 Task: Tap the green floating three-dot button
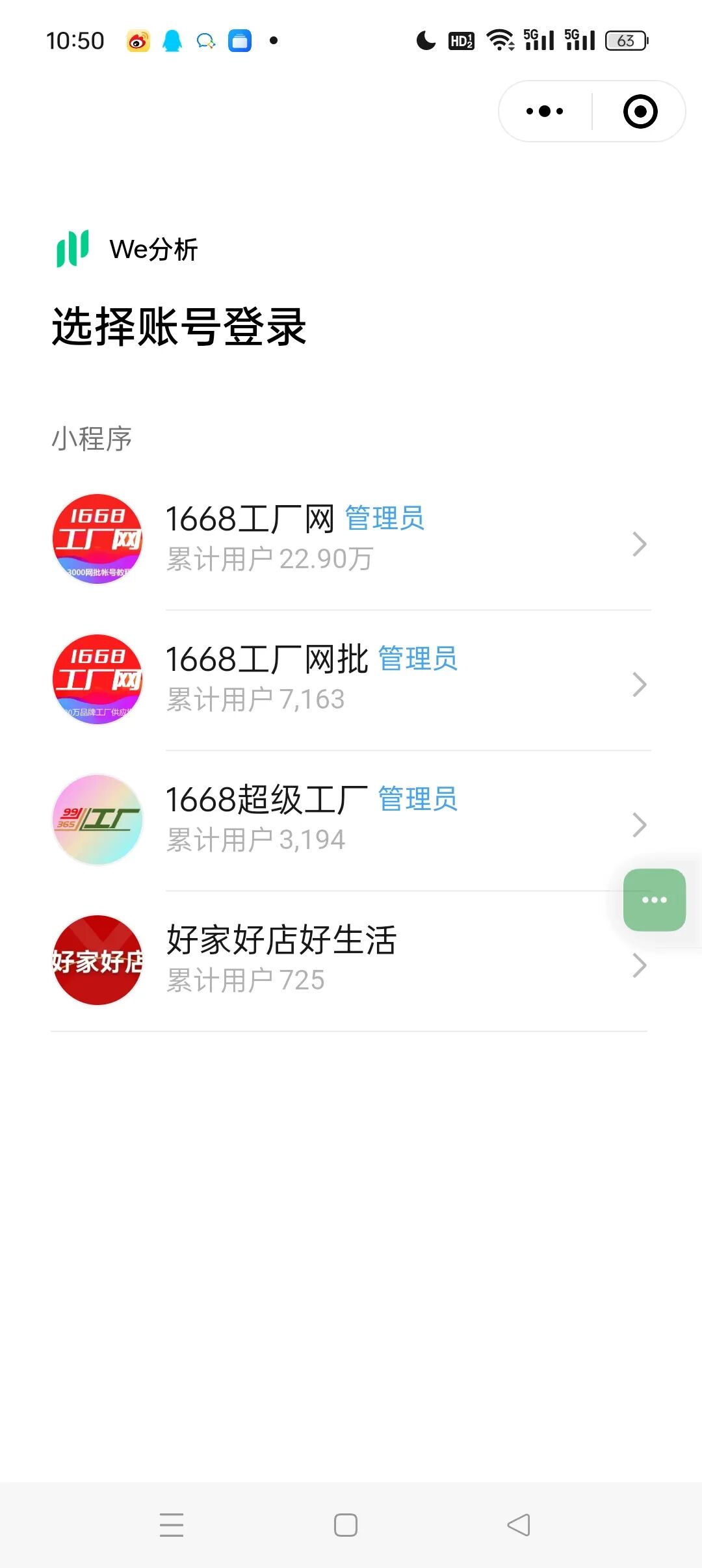tap(654, 900)
